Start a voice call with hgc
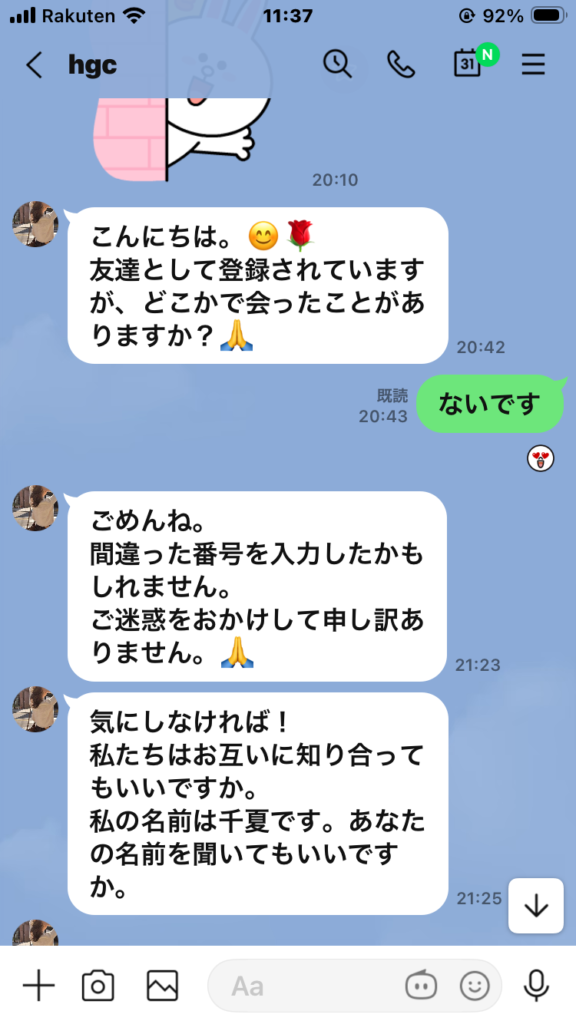Image resolution: width=576 pixels, height=1024 pixels. click(x=401, y=64)
